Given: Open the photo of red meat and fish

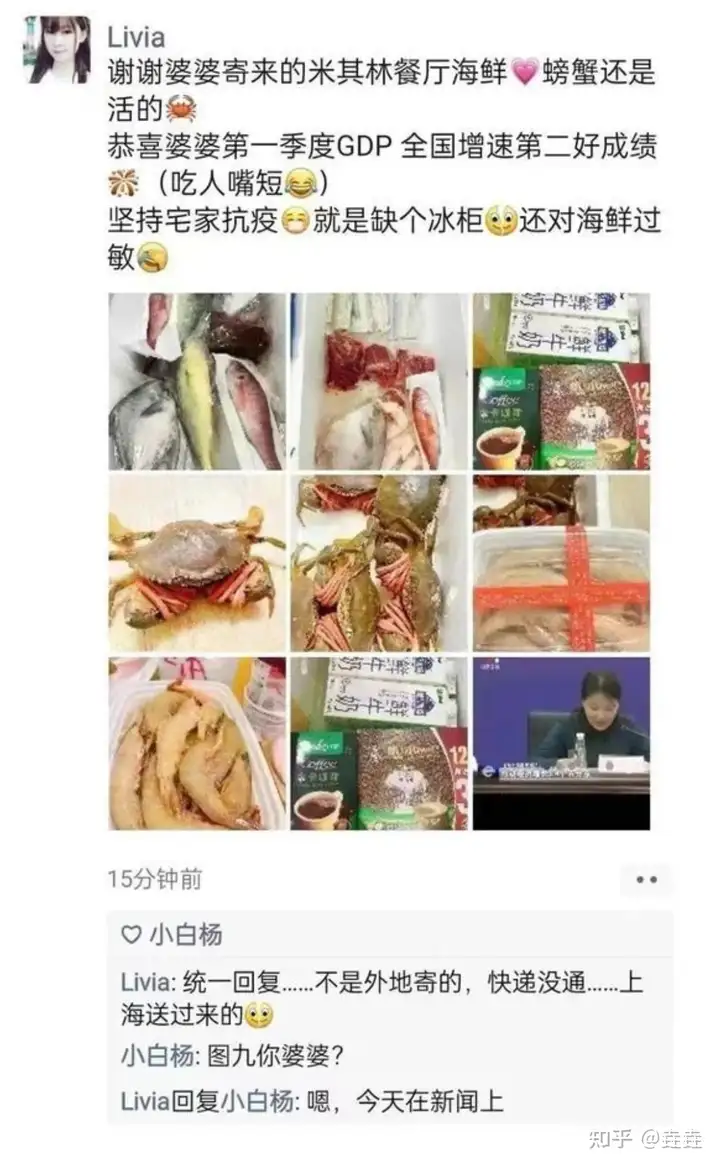Looking at the screenshot, I should click(x=379, y=381).
